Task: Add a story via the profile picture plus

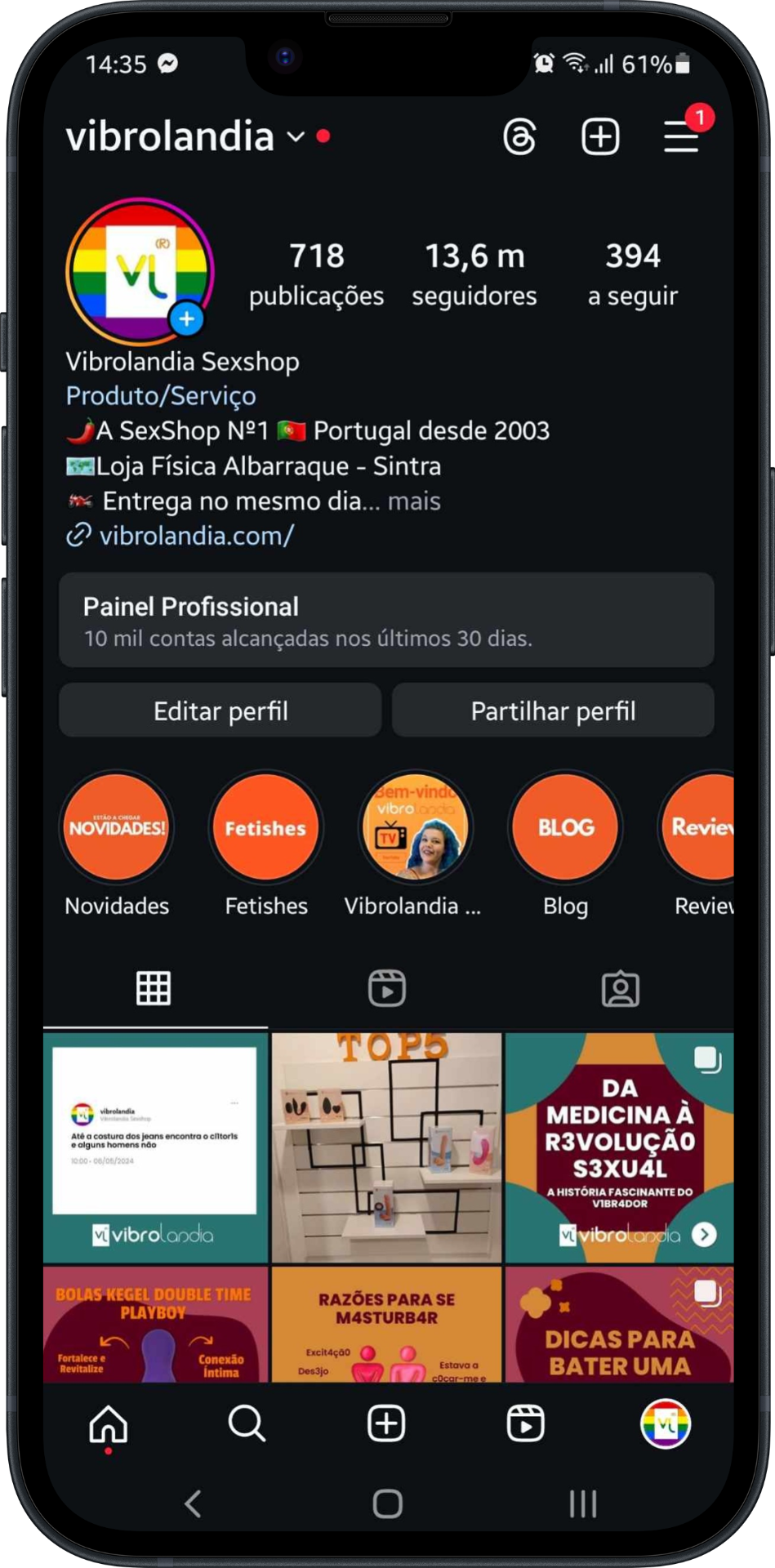Action: [x=187, y=318]
